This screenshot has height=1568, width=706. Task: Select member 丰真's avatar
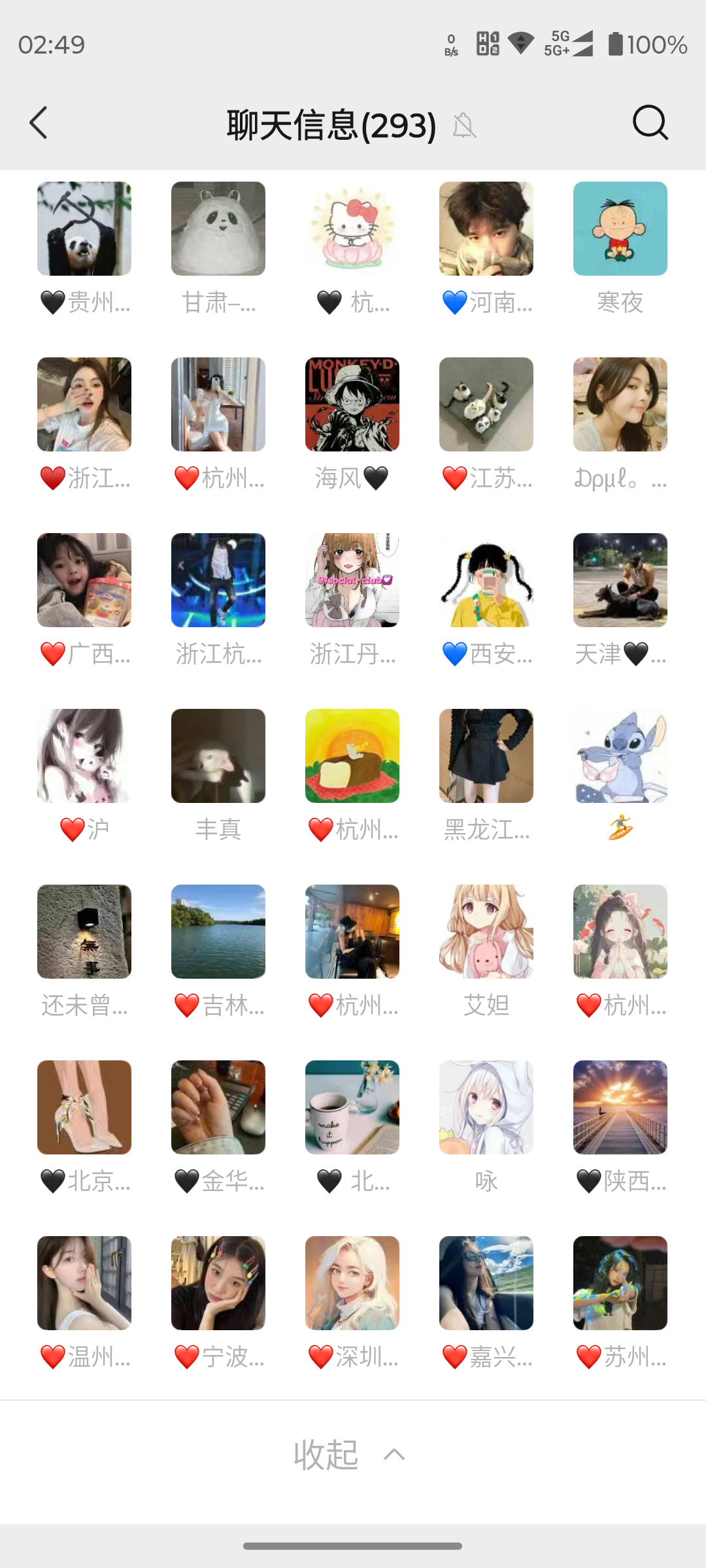(218, 756)
